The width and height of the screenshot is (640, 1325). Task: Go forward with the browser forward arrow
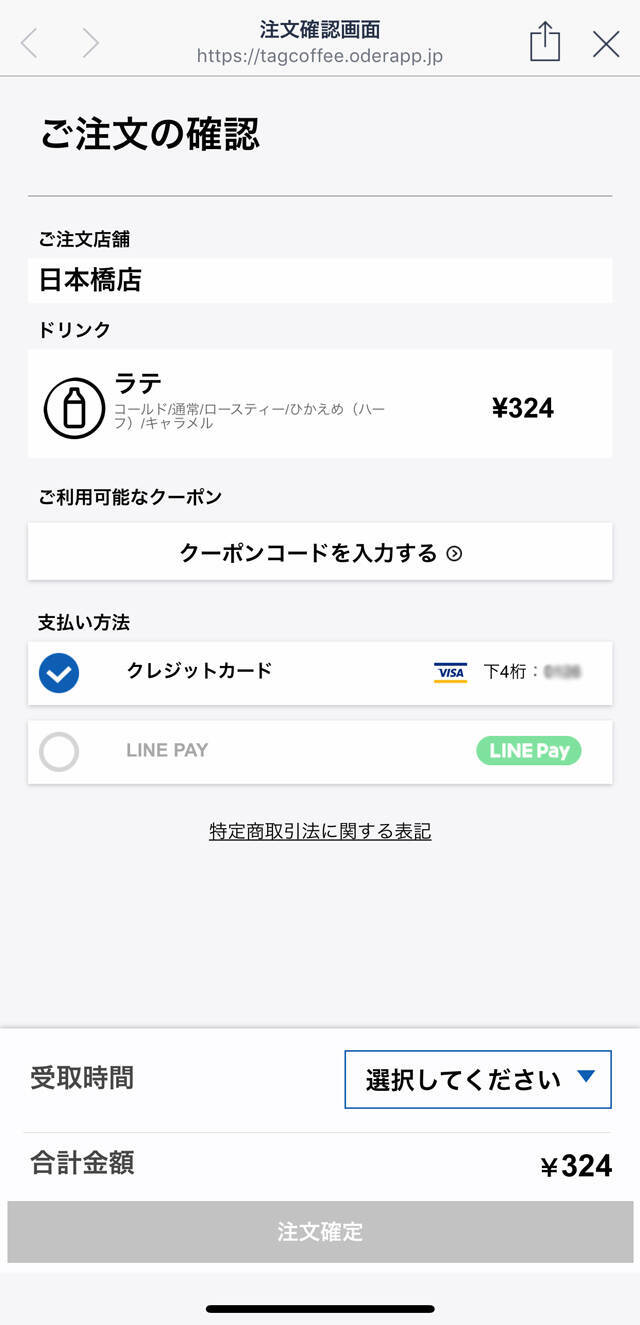[91, 43]
